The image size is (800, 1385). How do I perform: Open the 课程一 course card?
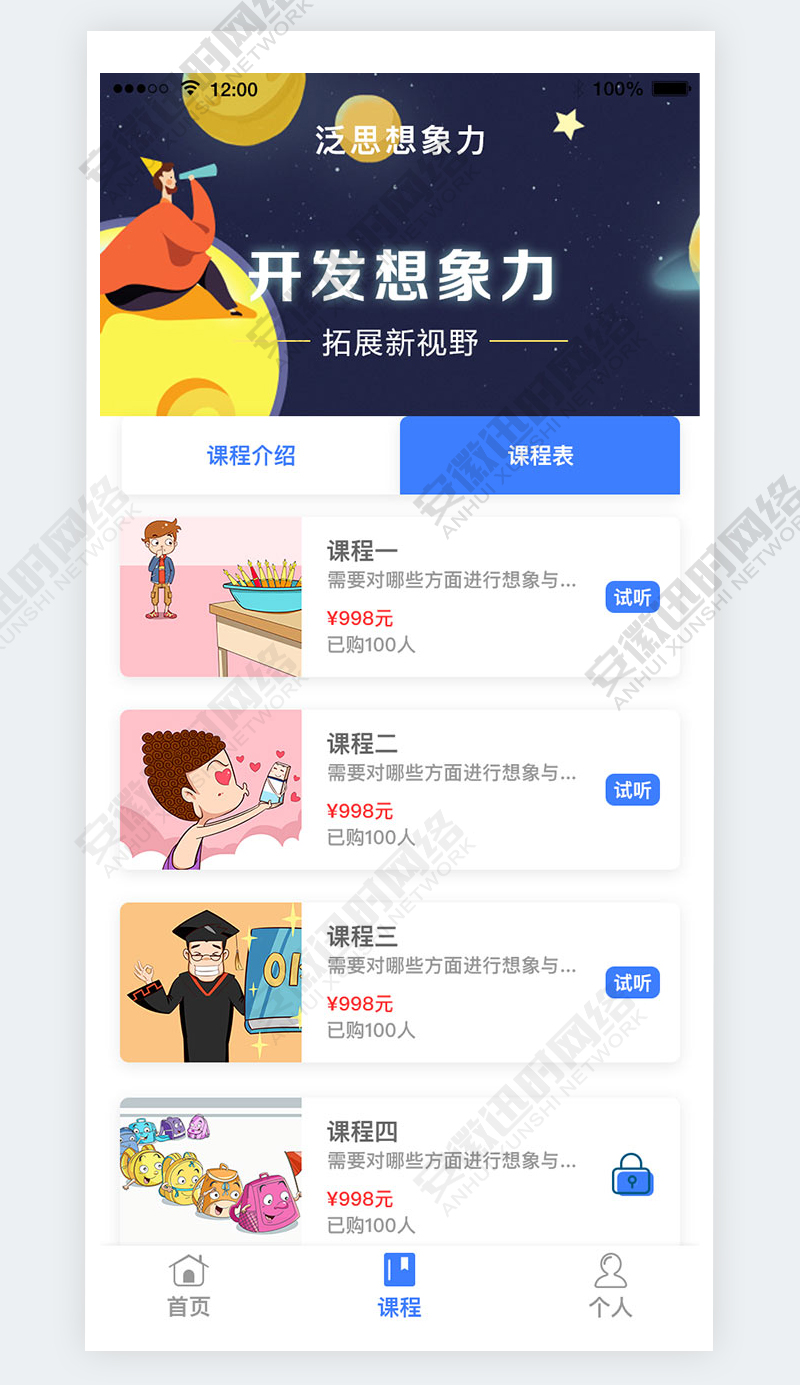pos(450,597)
